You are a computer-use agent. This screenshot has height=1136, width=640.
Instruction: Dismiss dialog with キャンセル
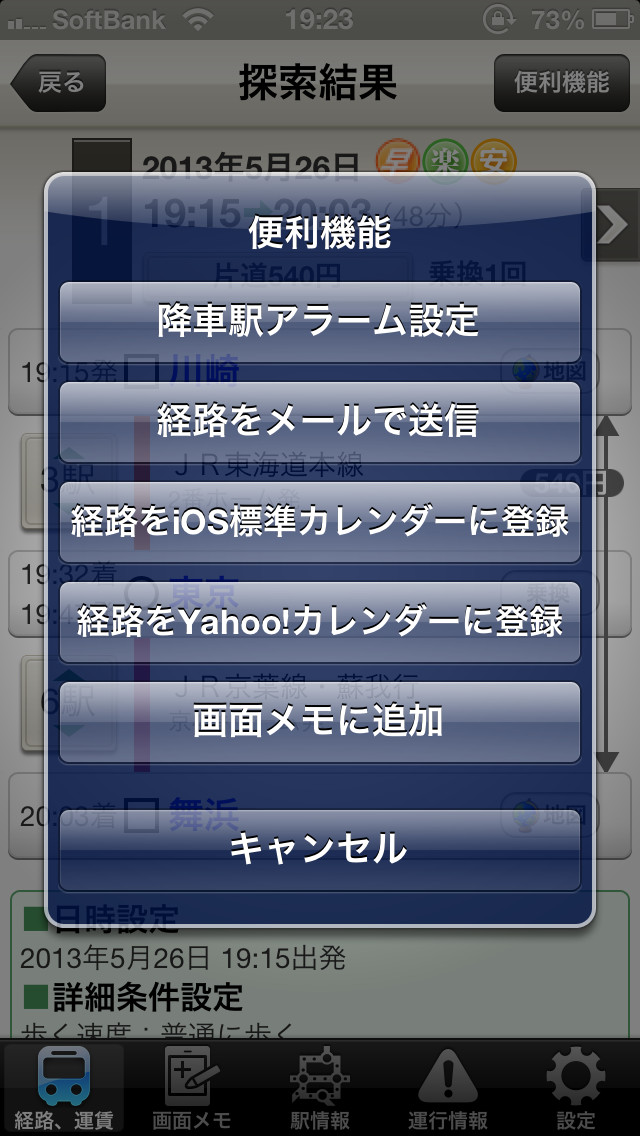tap(320, 849)
